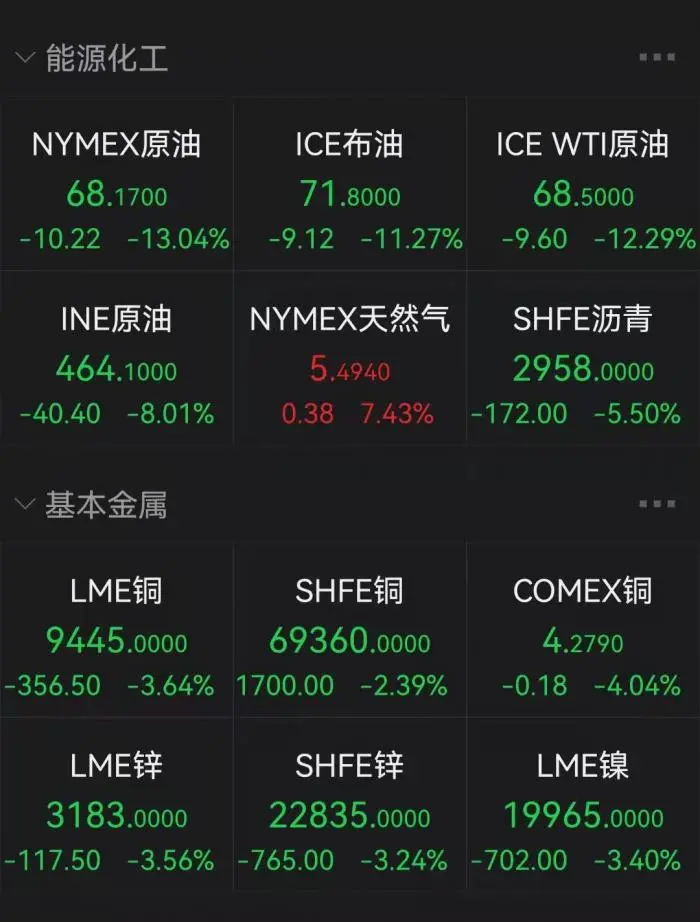Open more options for 基本金属
Screen dimensions: 700x922
pos(656,504)
